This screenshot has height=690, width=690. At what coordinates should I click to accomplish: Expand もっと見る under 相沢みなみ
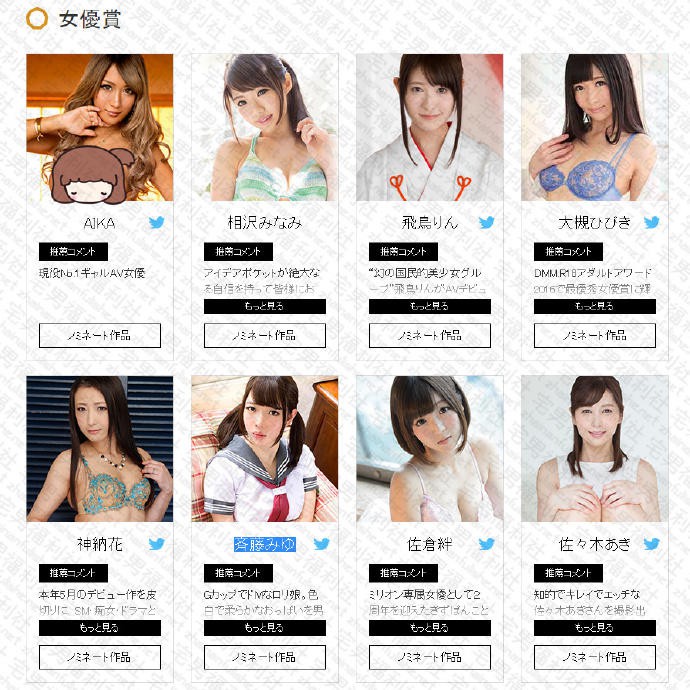coord(265,307)
